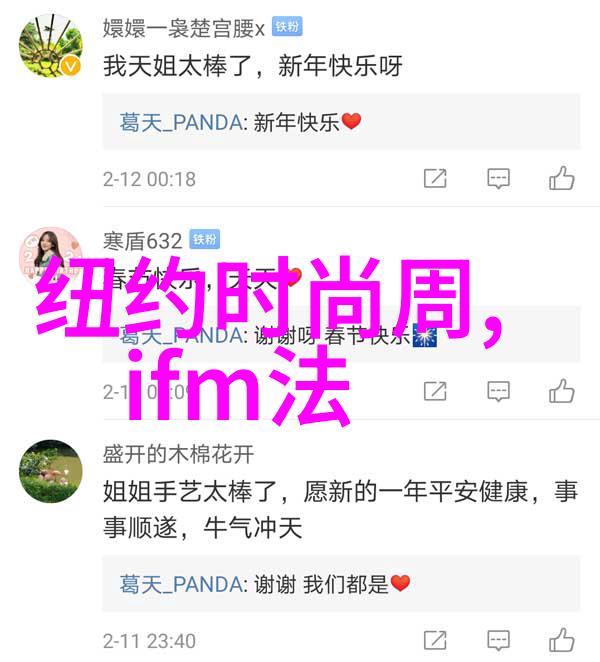The height and width of the screenshot is (662, 600).
Task: Open the avatar of 寒盾632
Action: click(50, 258)
